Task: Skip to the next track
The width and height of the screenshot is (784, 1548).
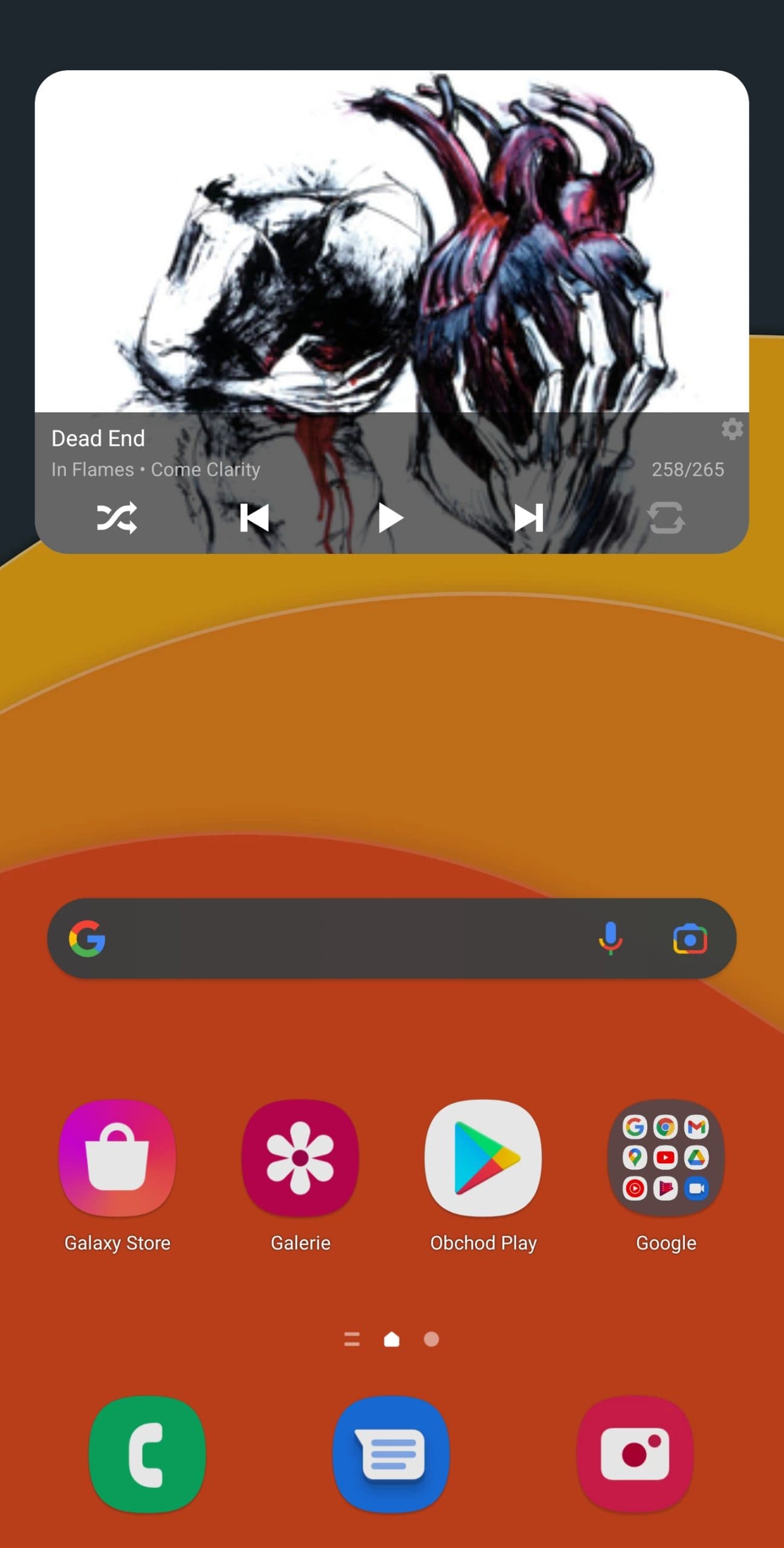Action: point(528,518)
